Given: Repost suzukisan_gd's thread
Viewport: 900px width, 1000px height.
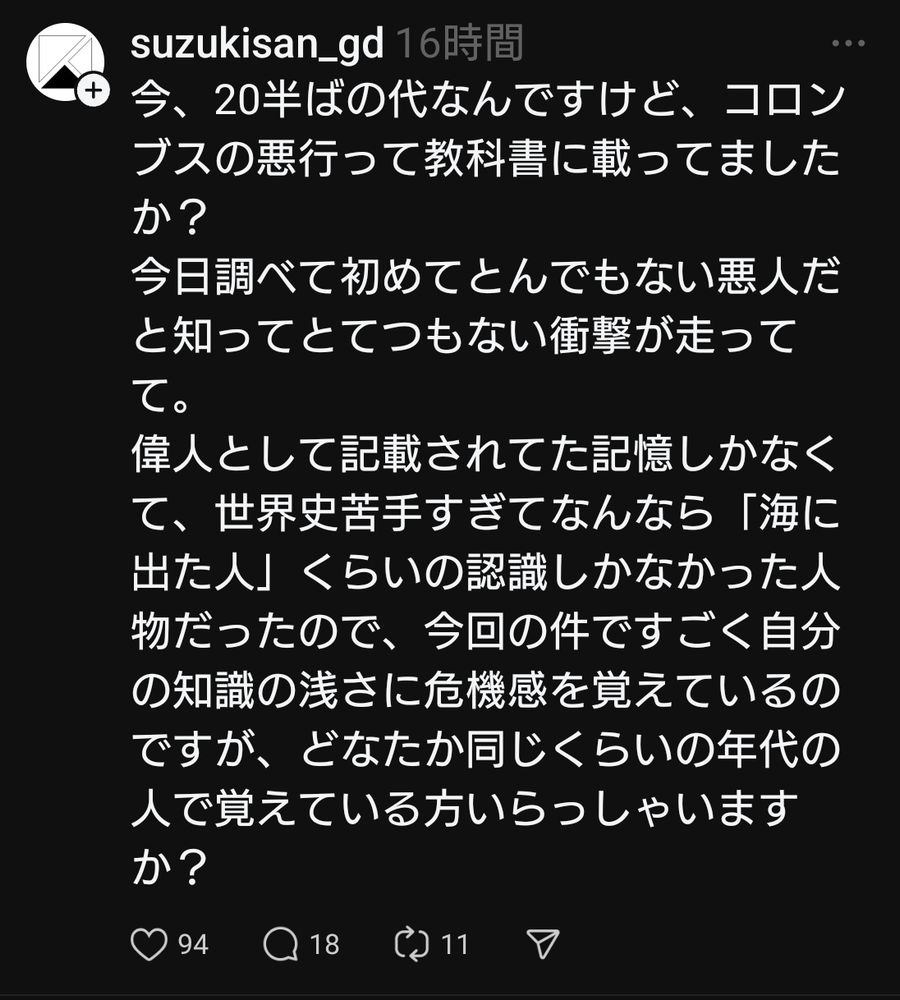Looking at the screenshot, I should 411,943.
